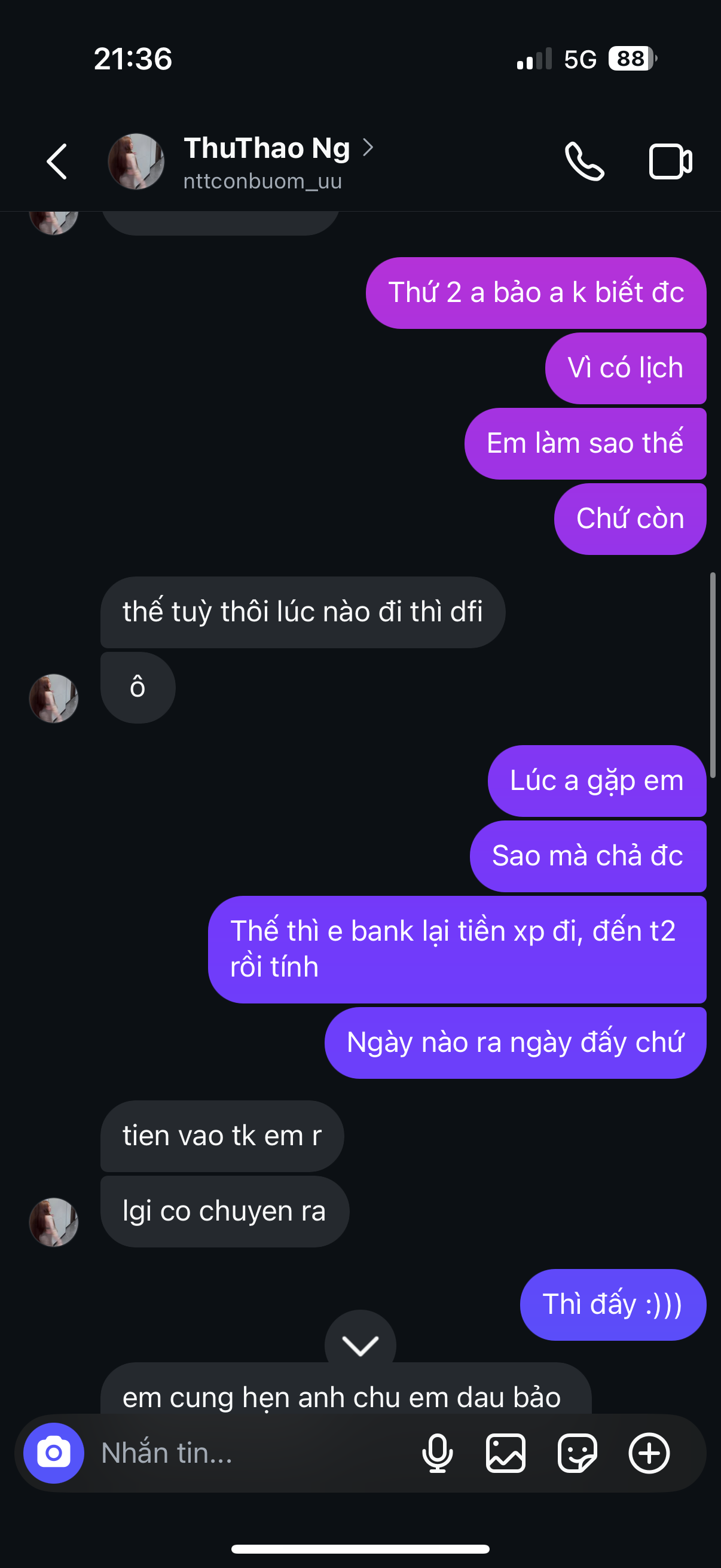This screenshot has width=721, height=1568.
Task: Go back from the chat
Action: (x=57, y=162)
